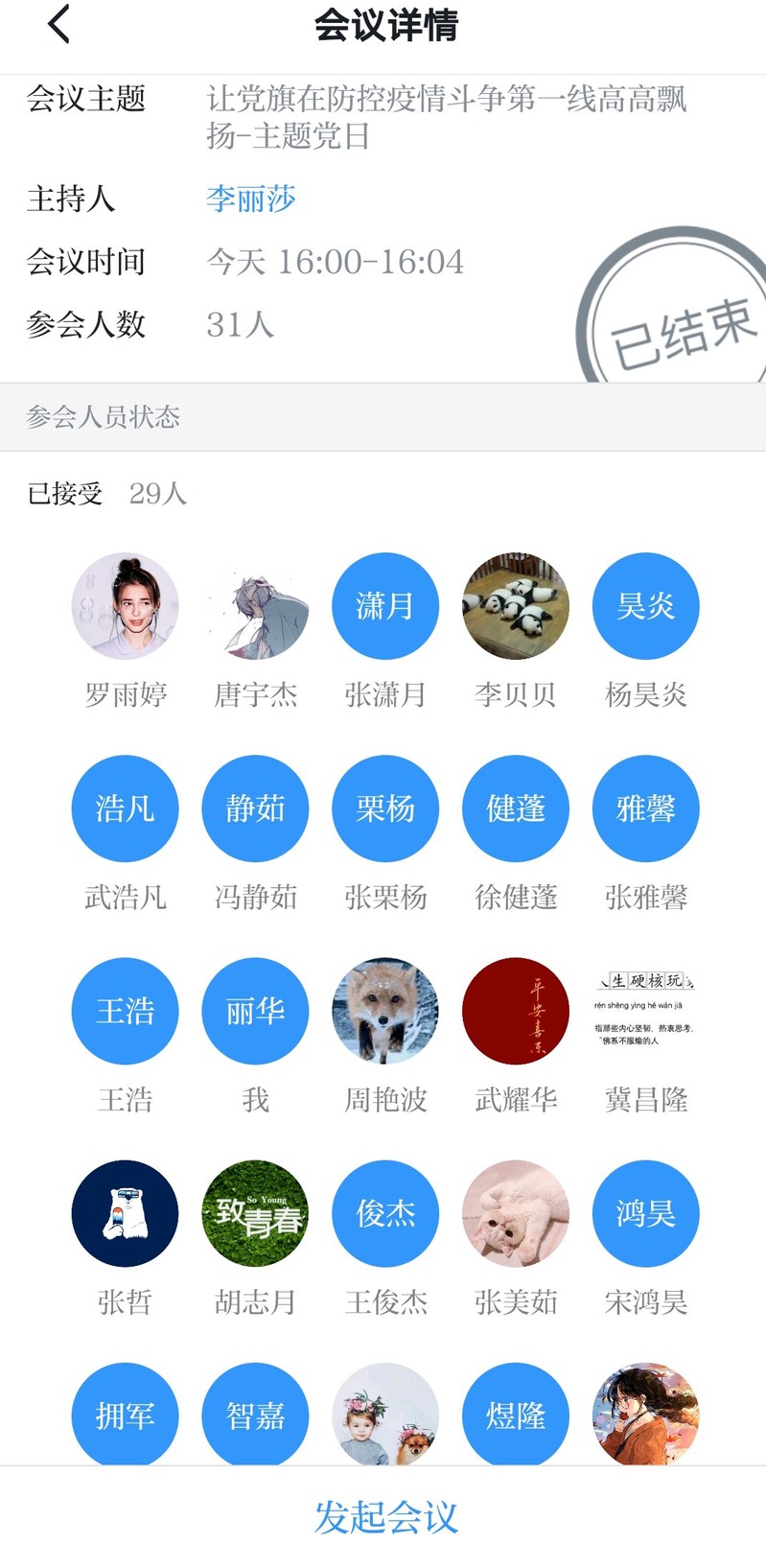Open attendee 罗雨婷's avatar
The width and height of the screenshot is (766, 1568).
125,606
